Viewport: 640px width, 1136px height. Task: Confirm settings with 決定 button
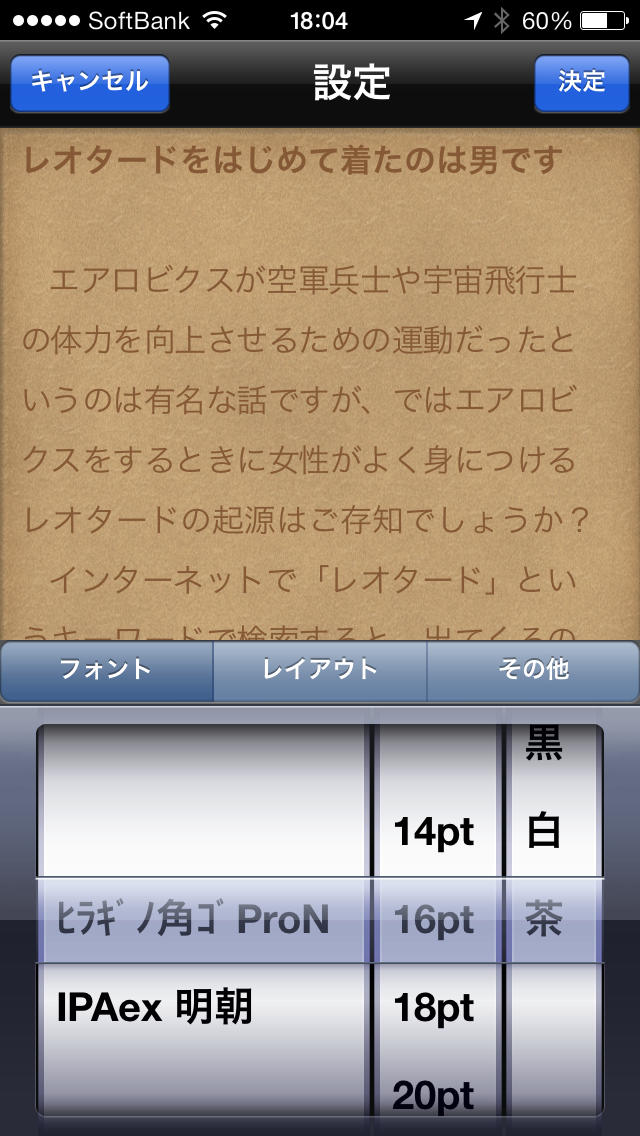581,82
